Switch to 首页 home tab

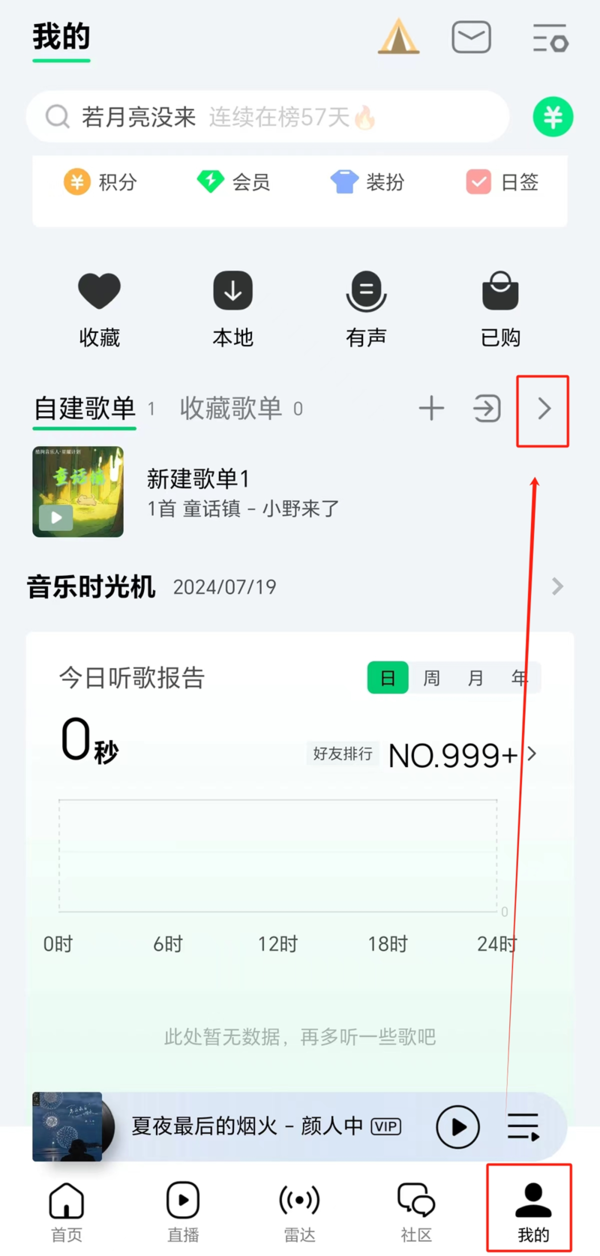[66, 1211]
